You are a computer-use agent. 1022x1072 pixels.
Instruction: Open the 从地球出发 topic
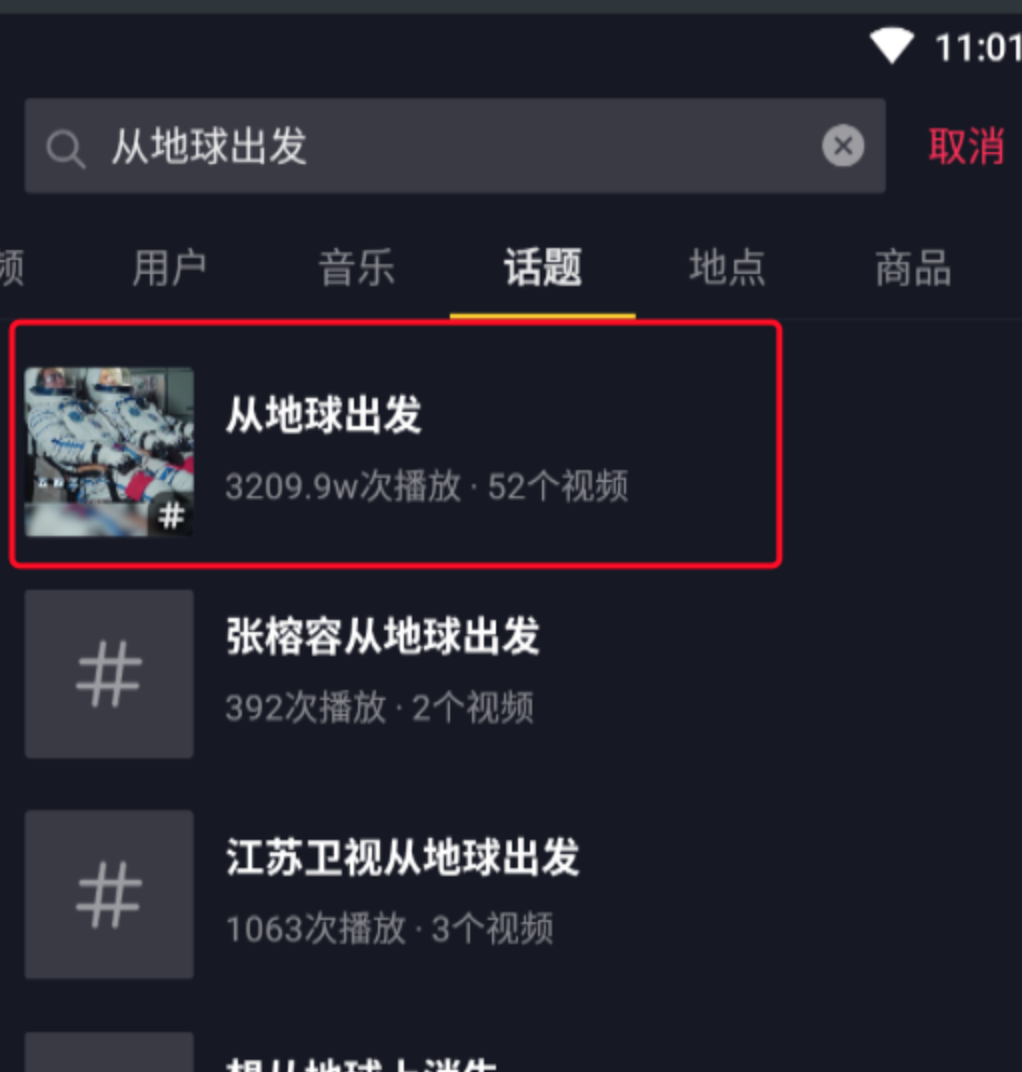click(x=395, y=443)
